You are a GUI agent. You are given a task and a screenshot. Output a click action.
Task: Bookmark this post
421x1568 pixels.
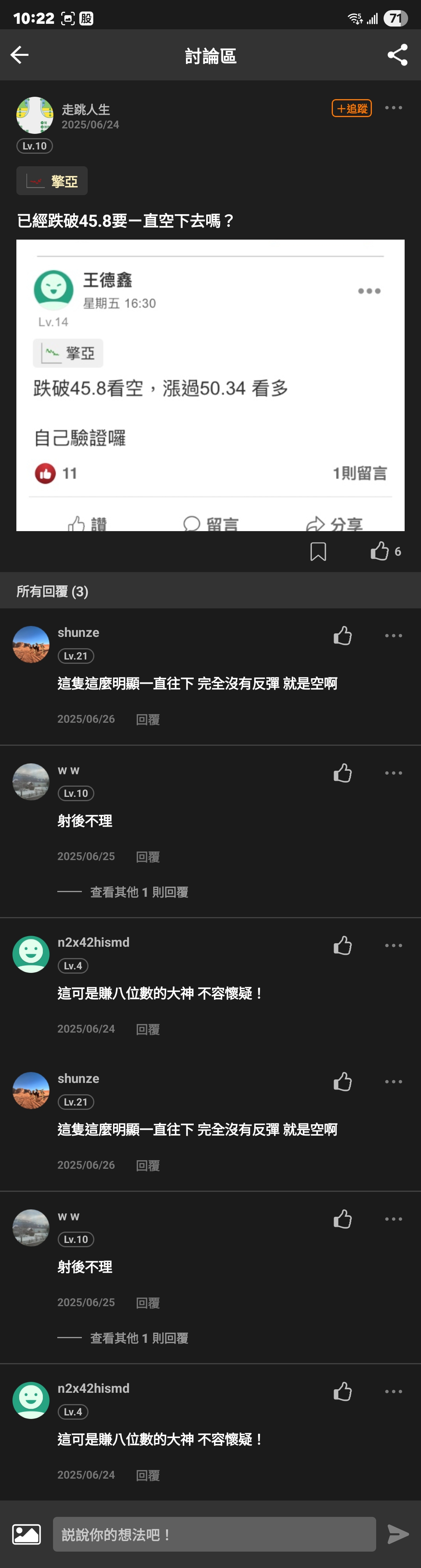click(x=318, y=551)
